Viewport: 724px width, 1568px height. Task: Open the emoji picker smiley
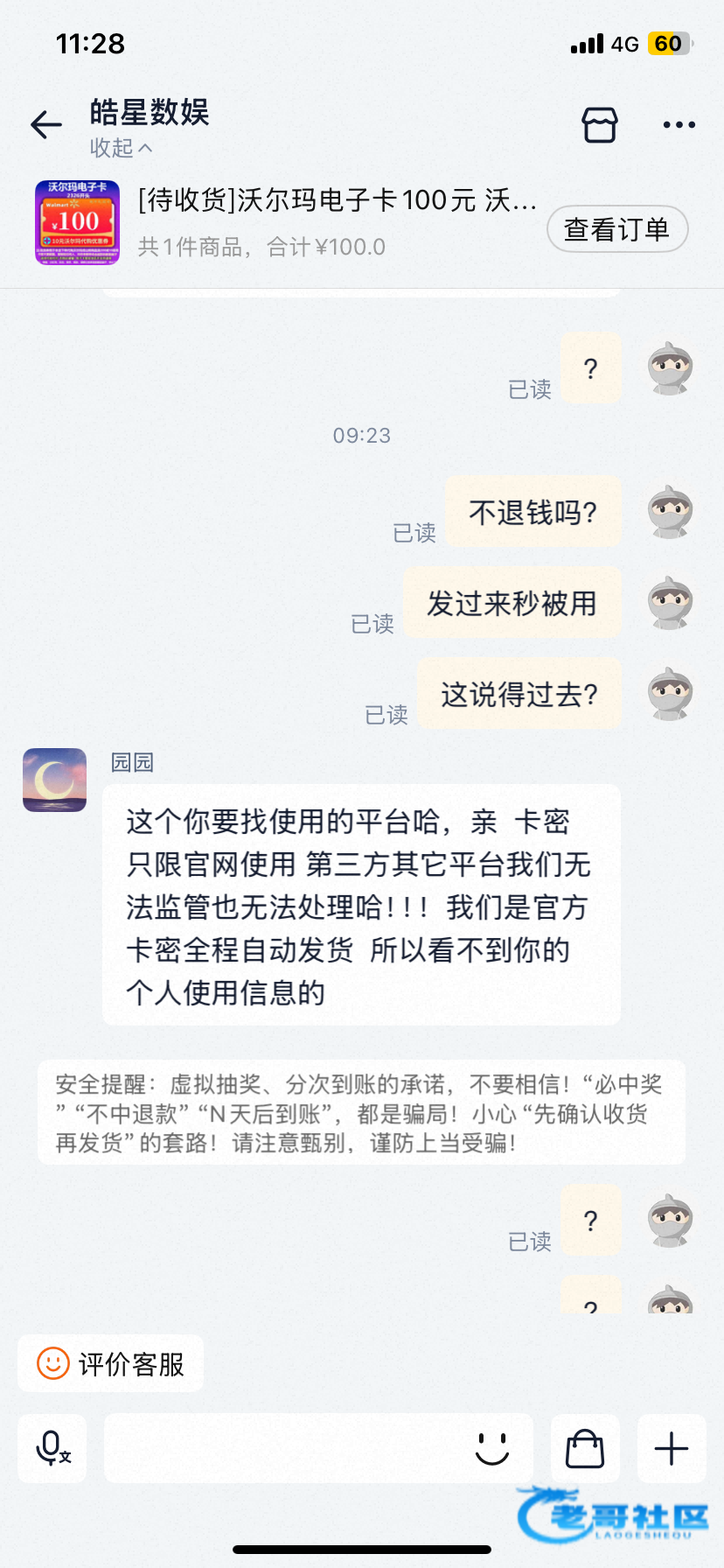pyautogui.click(x=492, y=1448)
